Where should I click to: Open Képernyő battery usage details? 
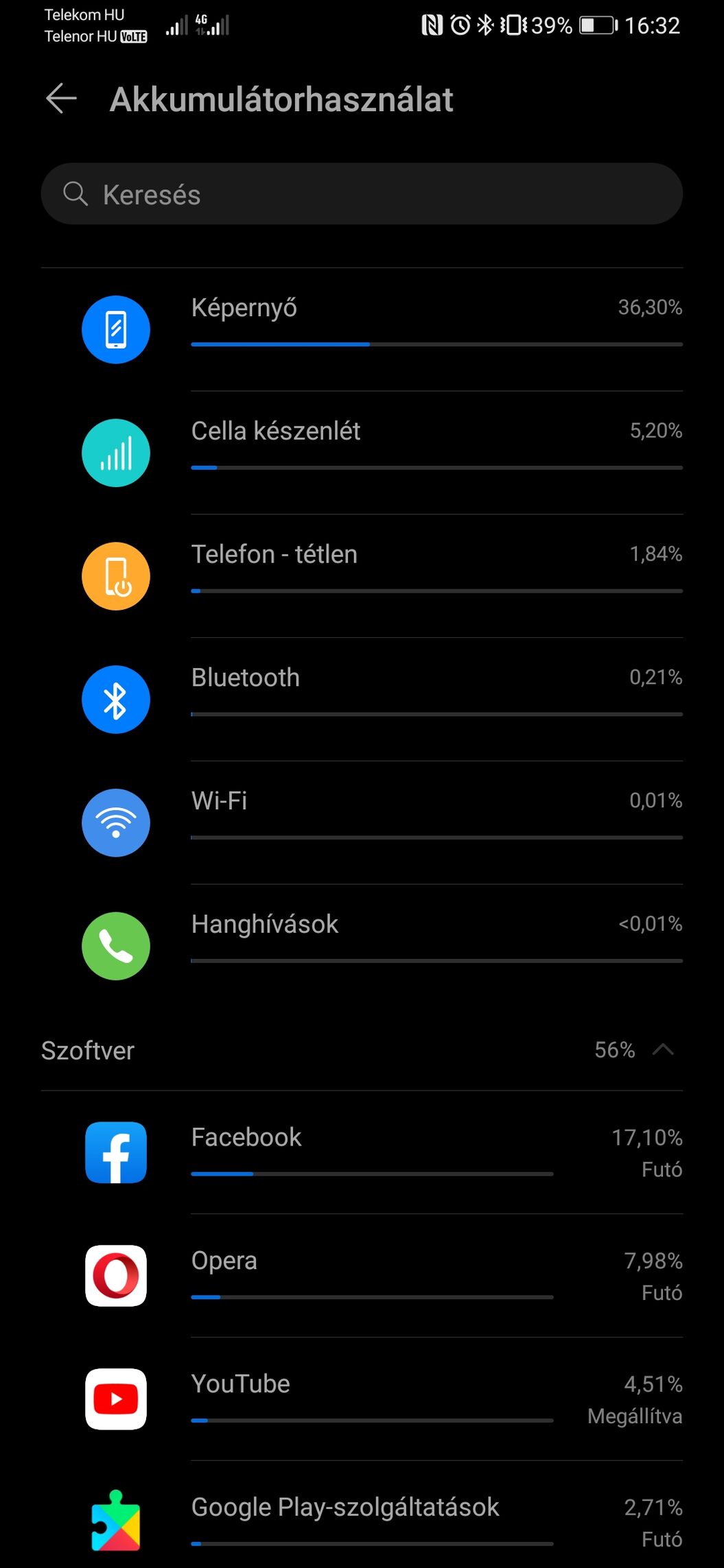click(x=362, y=329)
